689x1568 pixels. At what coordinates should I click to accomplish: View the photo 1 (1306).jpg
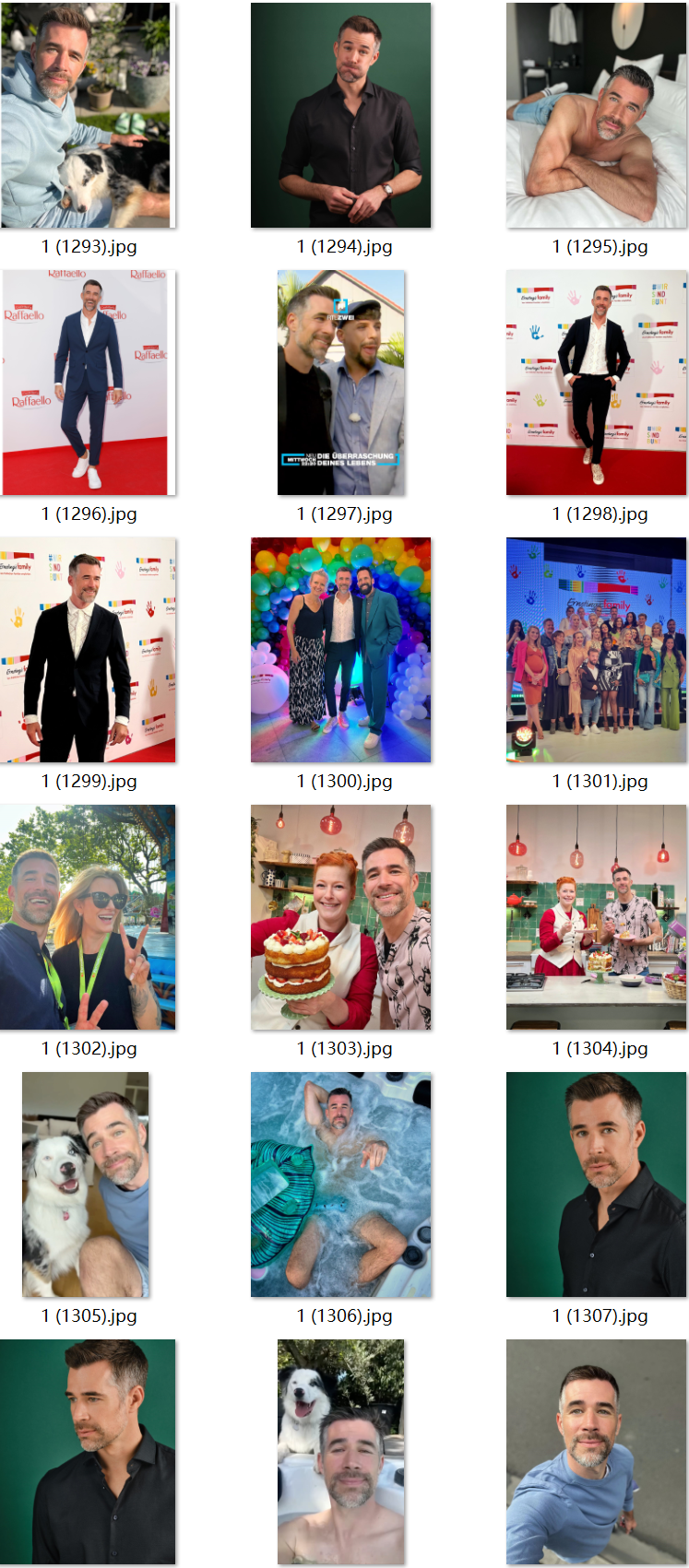[340, 1185]
